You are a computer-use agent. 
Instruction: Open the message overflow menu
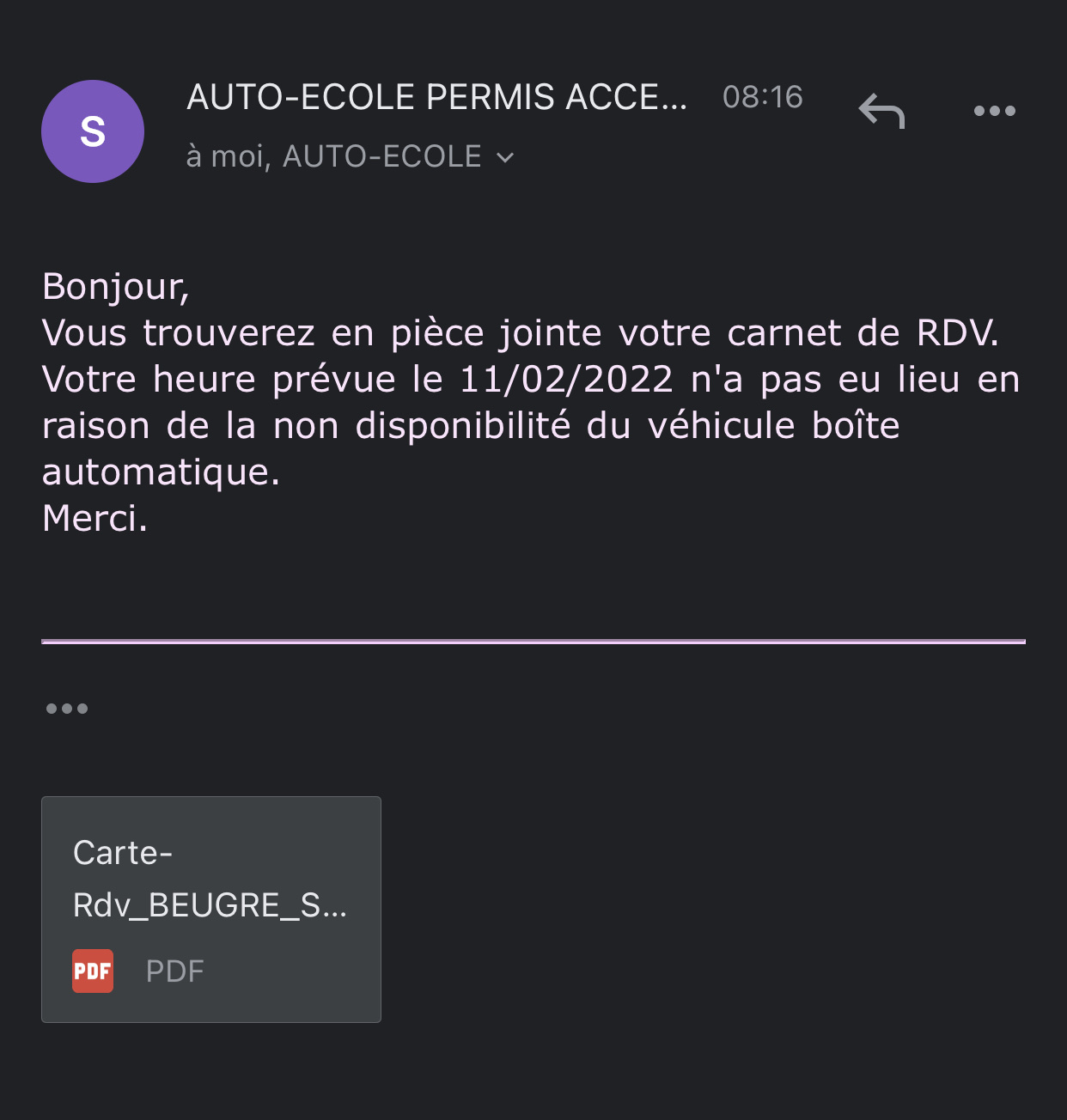click(x=994, y=111)
